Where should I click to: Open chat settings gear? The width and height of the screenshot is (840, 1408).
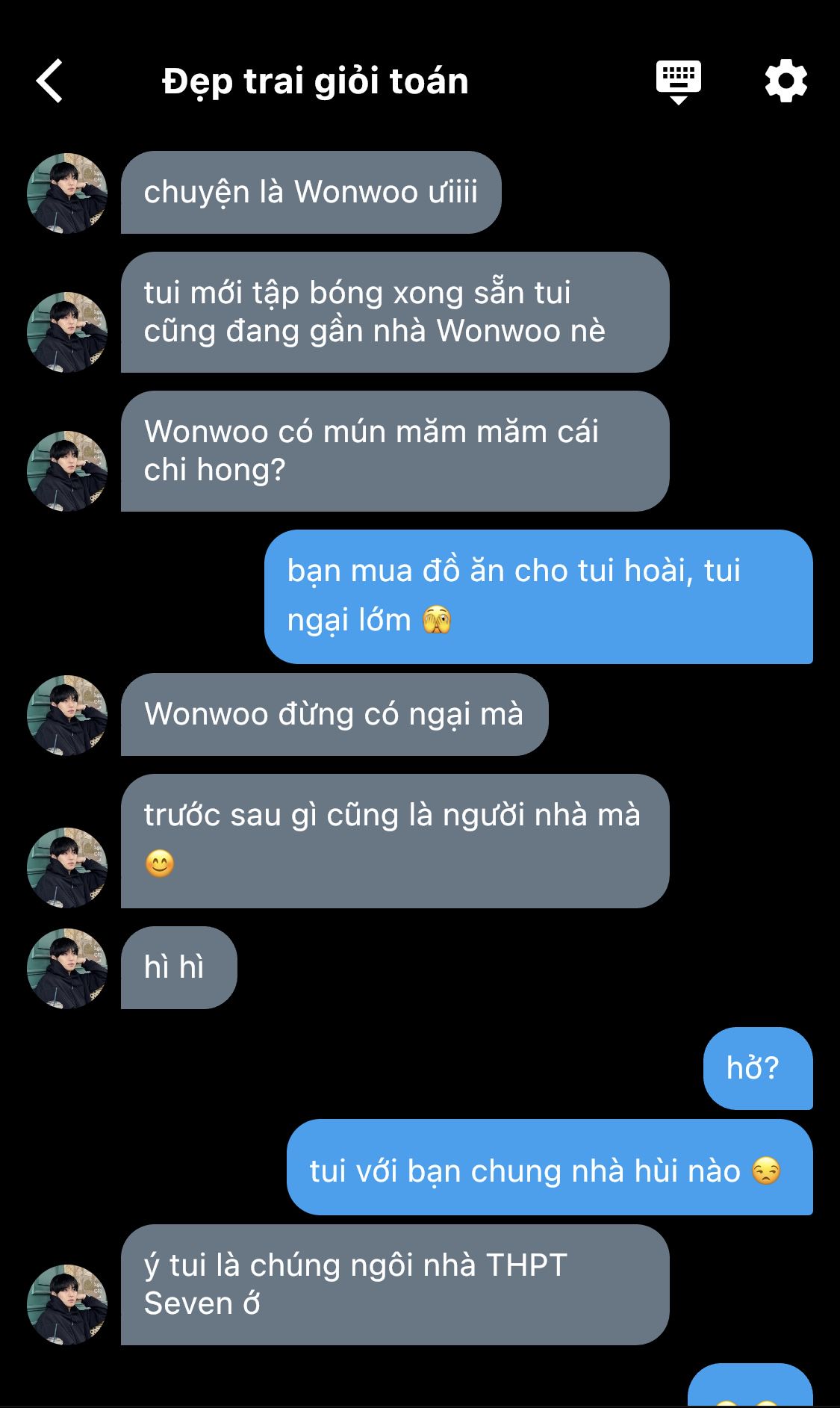coord(786,81)
